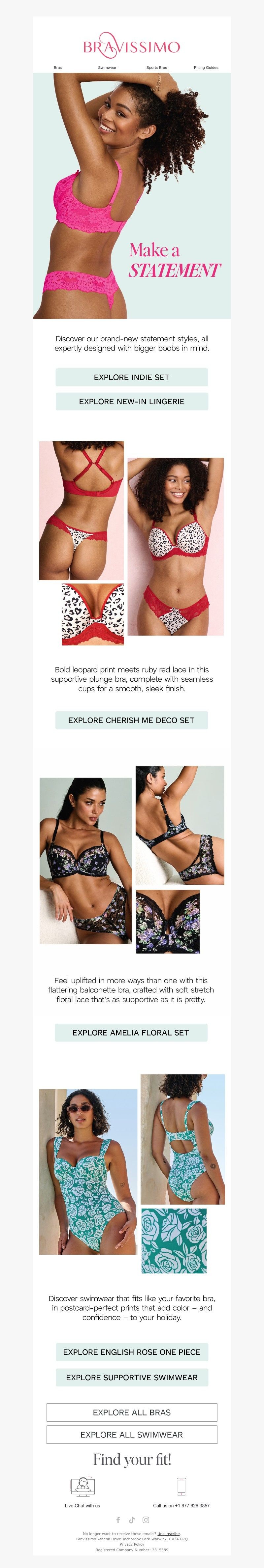Select Explore New-In Lingerie
Viewport: 264px width, 1568px height.
[x=132, y=401]
